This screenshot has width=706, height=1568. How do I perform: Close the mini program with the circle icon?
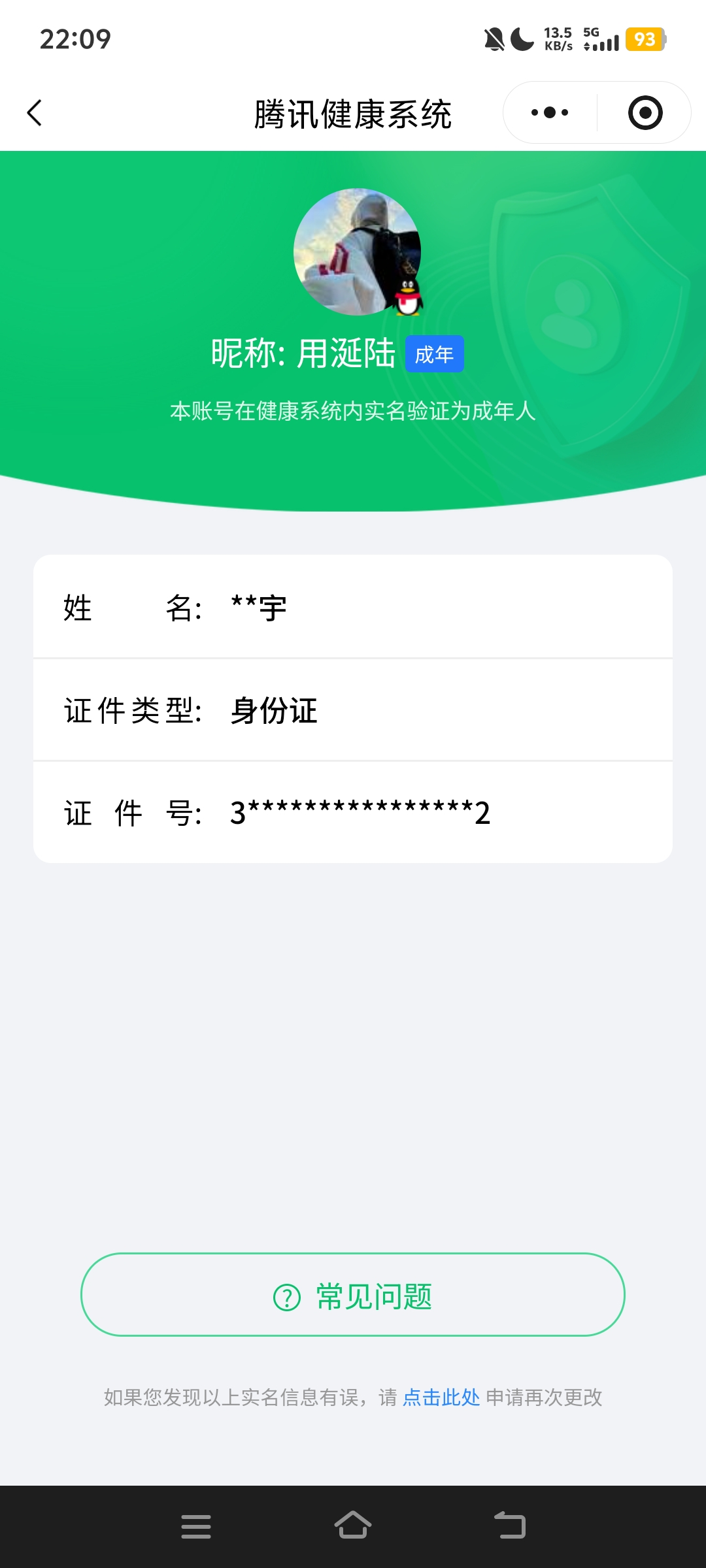pos(645,113)
